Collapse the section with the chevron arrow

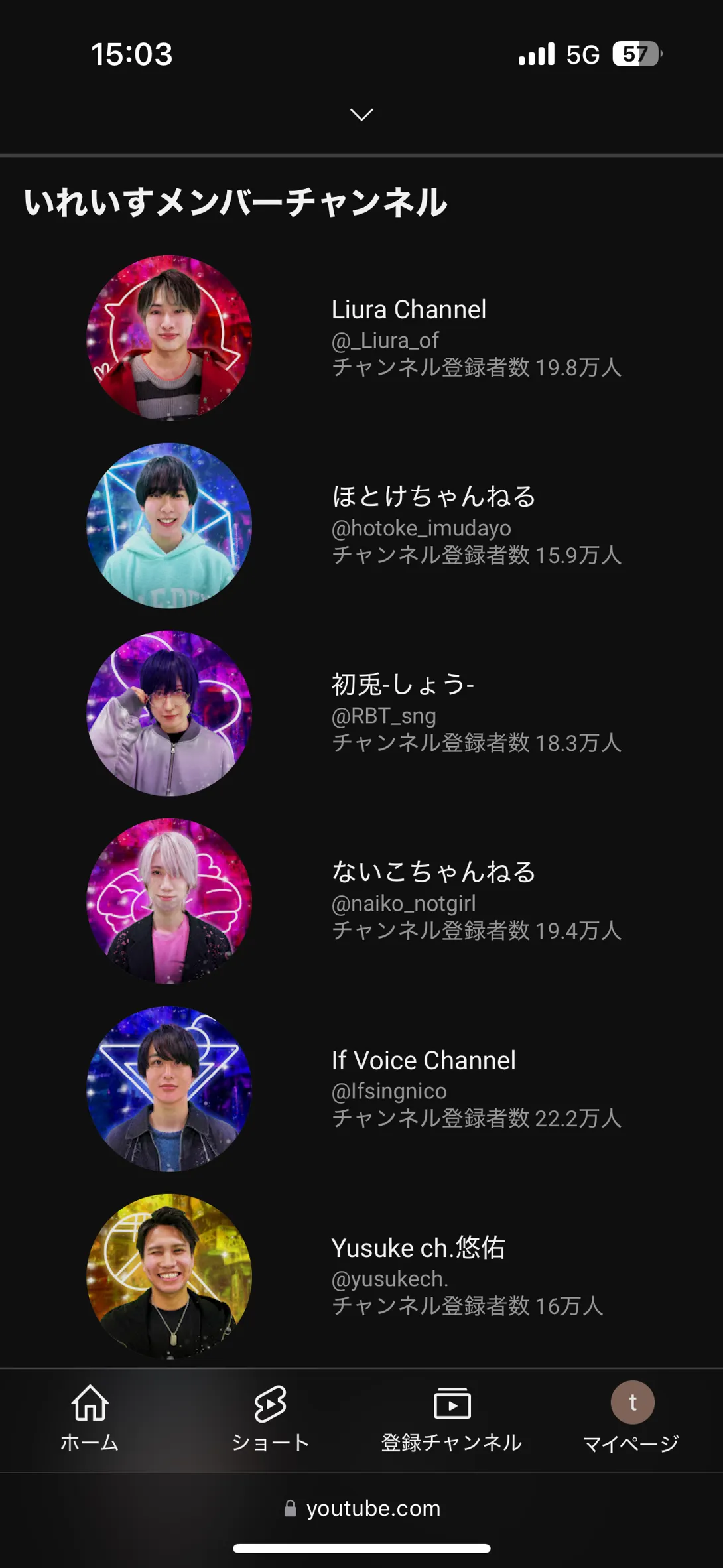361,115
